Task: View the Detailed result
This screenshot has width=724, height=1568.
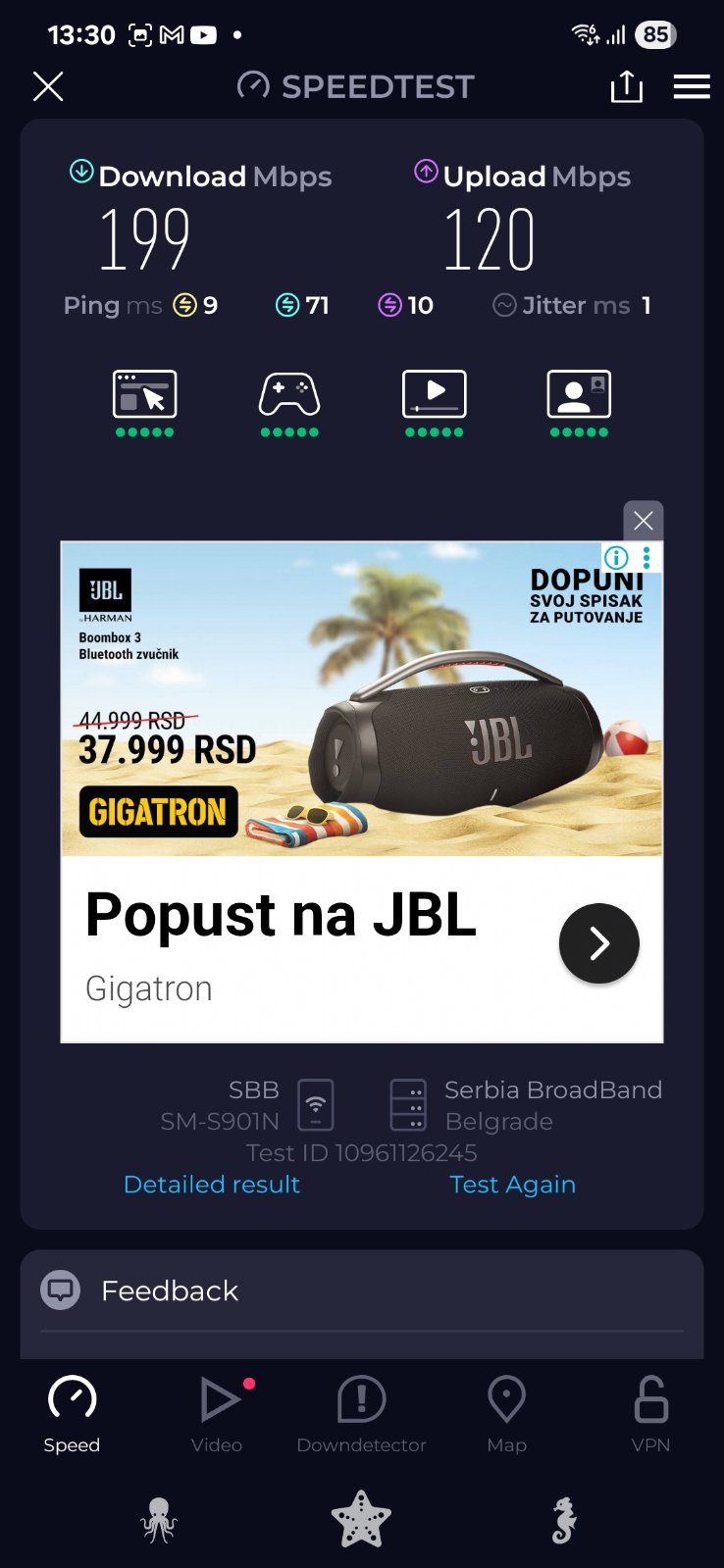Action: pyautogui.click(x=212, y=1185)
